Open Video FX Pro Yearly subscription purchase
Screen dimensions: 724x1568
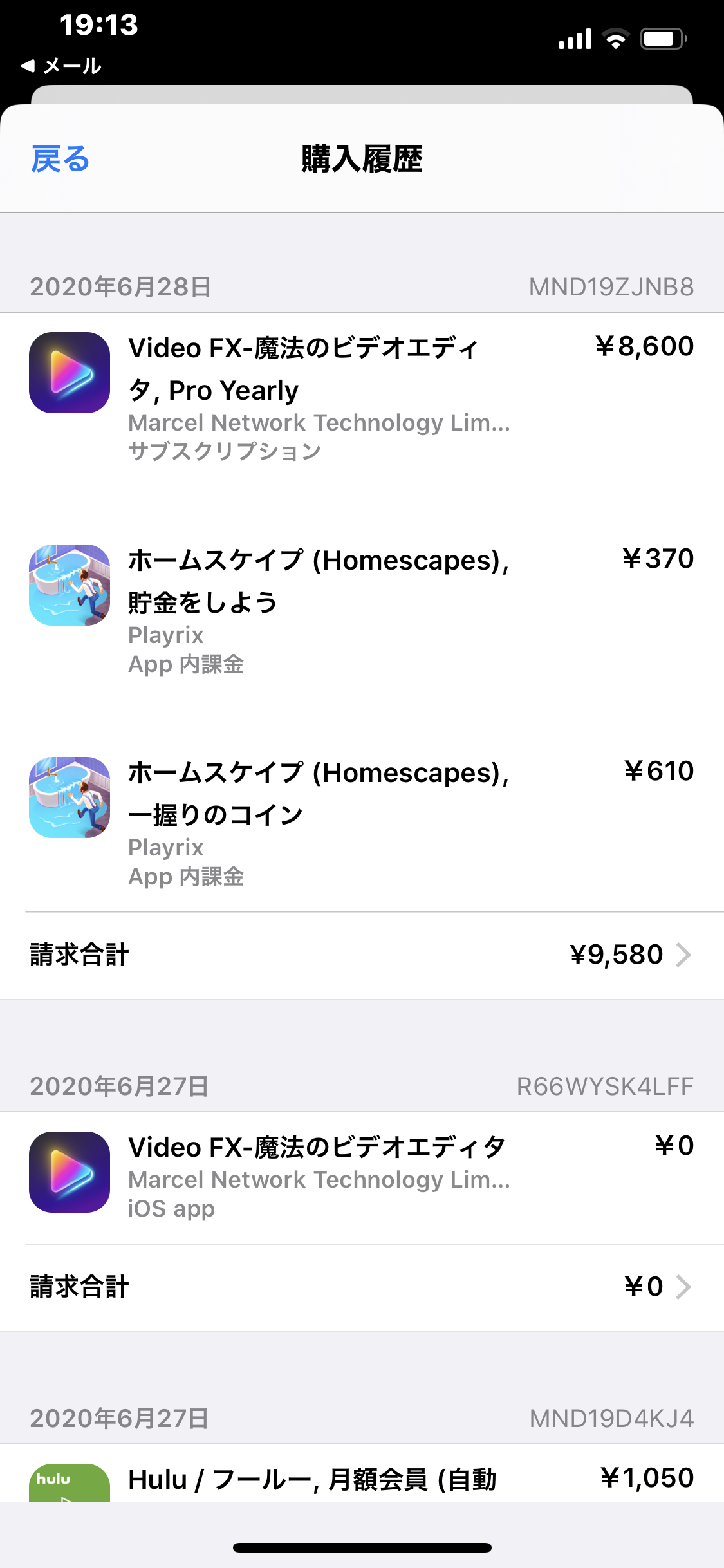362,397
